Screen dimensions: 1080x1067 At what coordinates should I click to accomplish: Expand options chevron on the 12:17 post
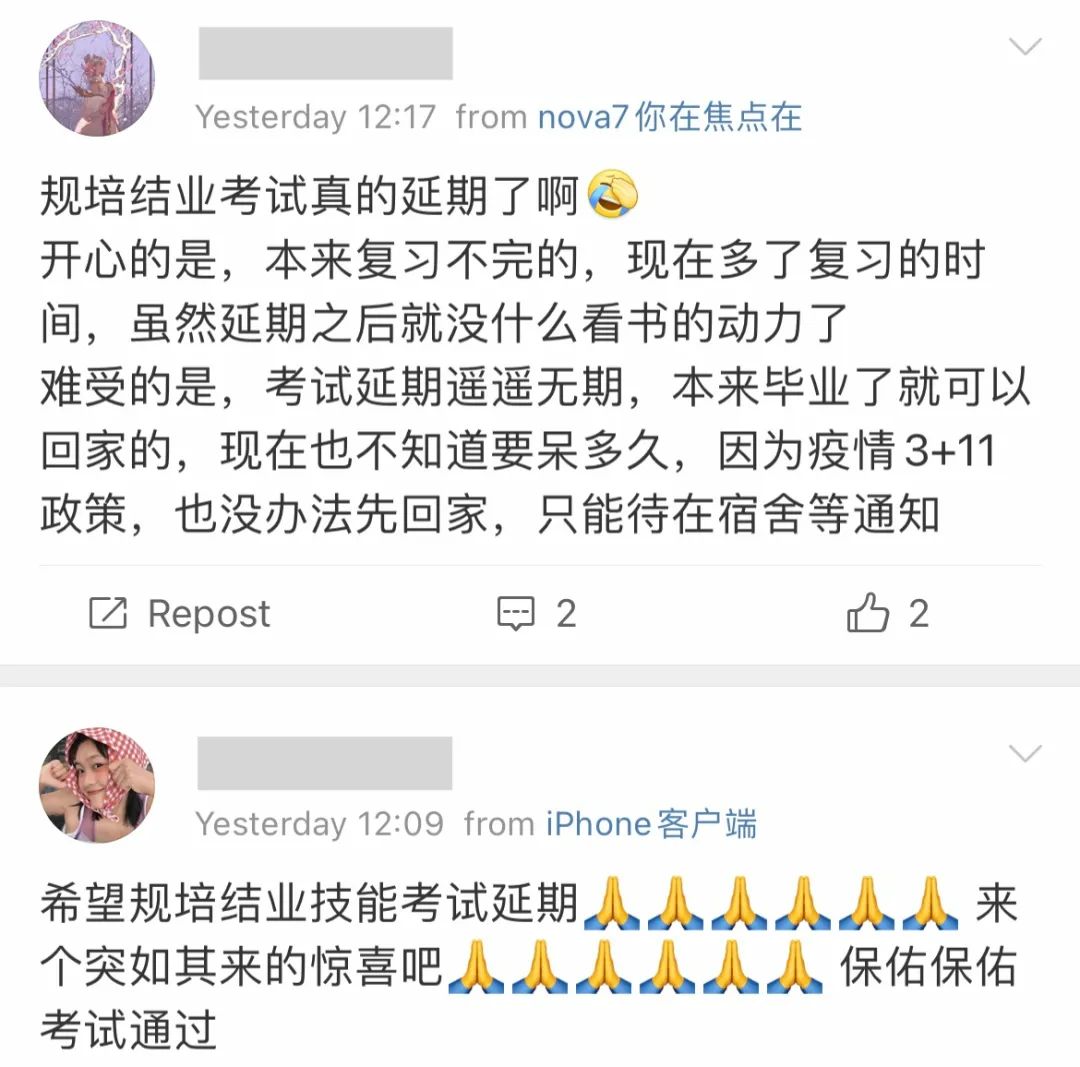tap(1025, 46)
